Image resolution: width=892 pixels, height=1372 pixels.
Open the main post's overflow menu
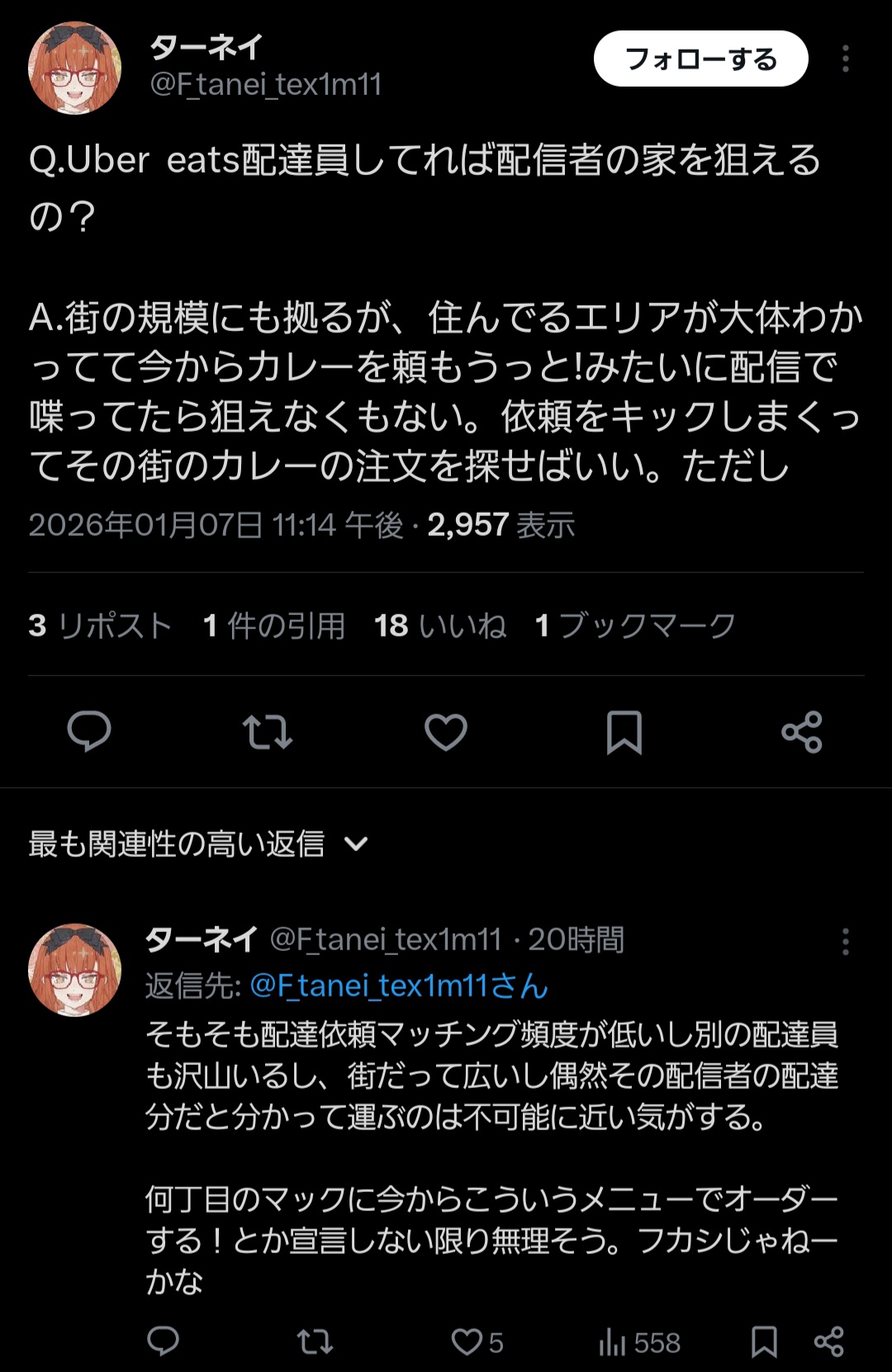click(x=845, y=59)
